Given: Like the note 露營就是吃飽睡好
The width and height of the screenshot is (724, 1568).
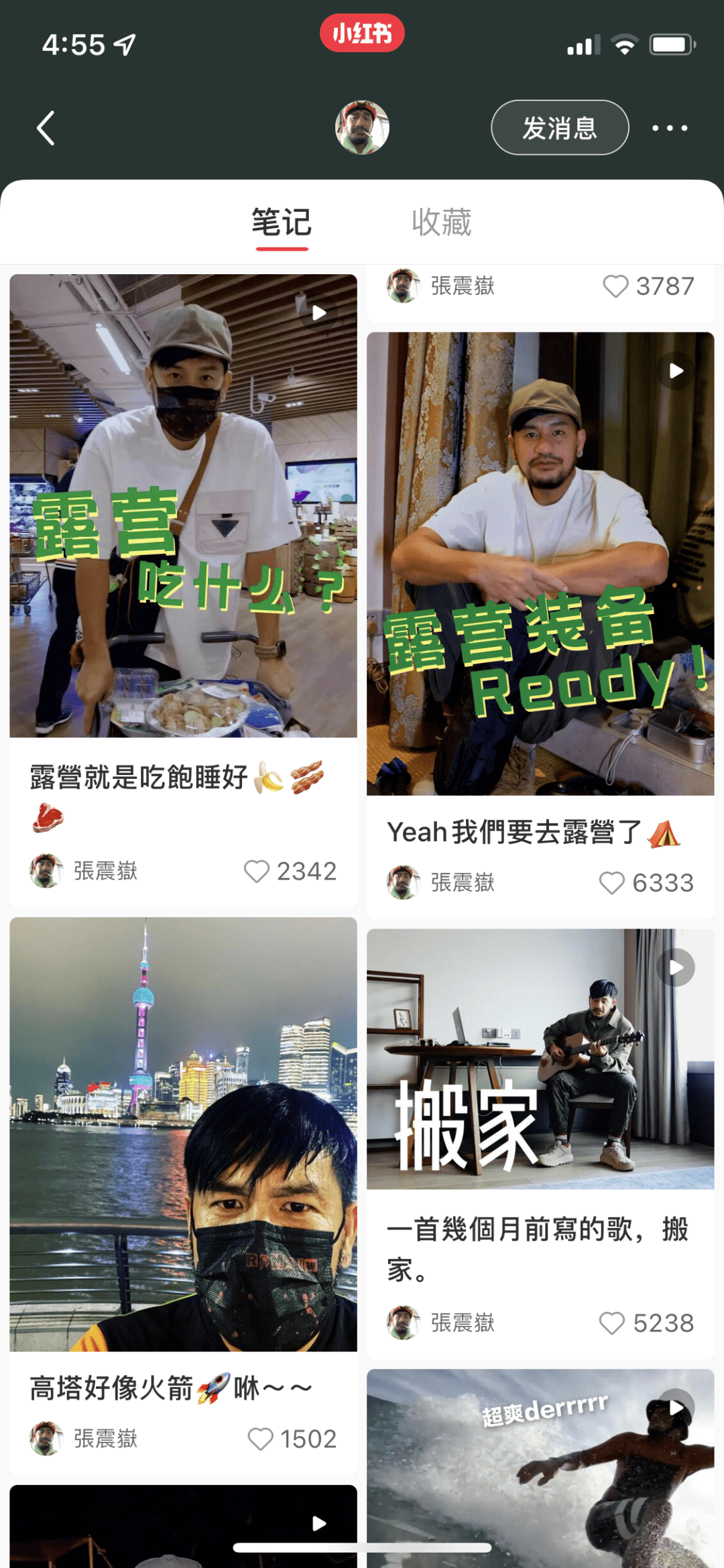Looking at the screenshot, I should 257,871.
